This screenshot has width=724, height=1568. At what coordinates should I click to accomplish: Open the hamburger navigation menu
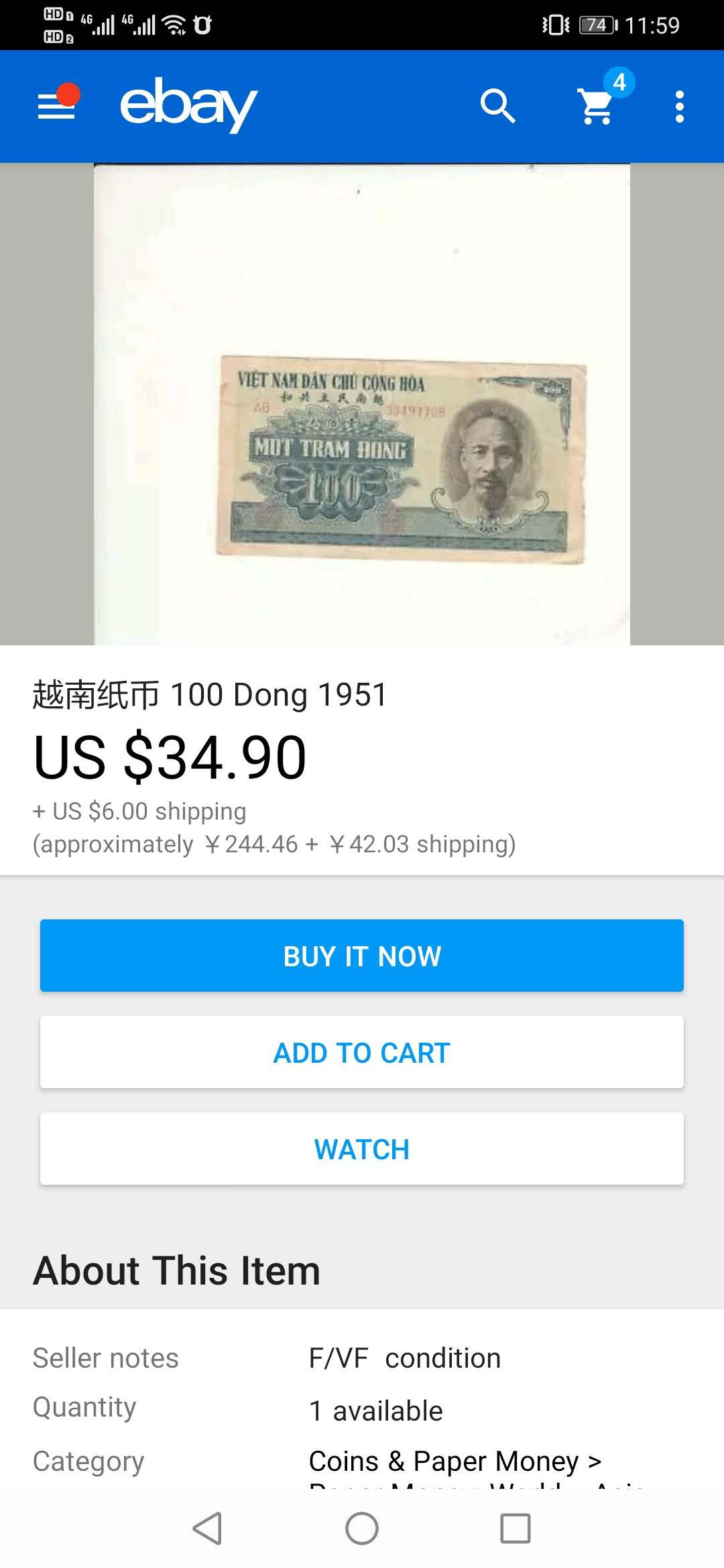click(54, 106)
